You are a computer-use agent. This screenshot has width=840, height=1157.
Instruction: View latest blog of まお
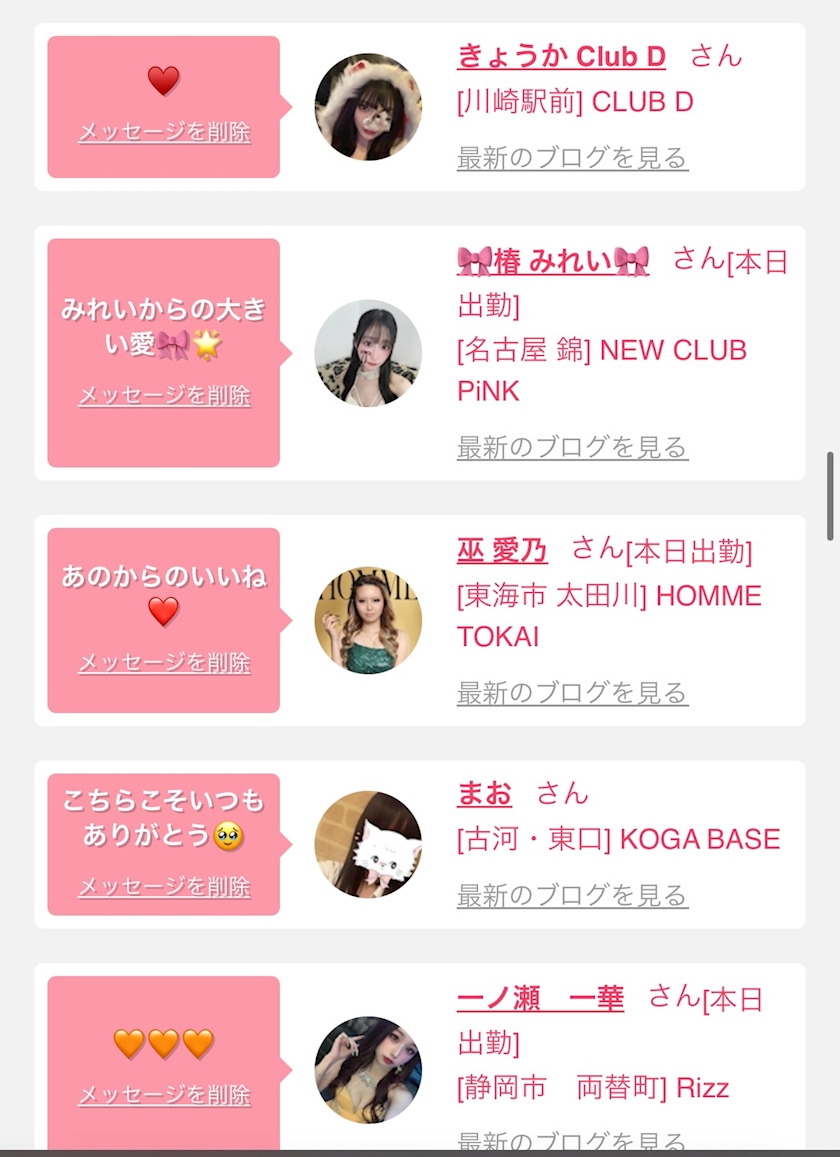tap(572, 896)
